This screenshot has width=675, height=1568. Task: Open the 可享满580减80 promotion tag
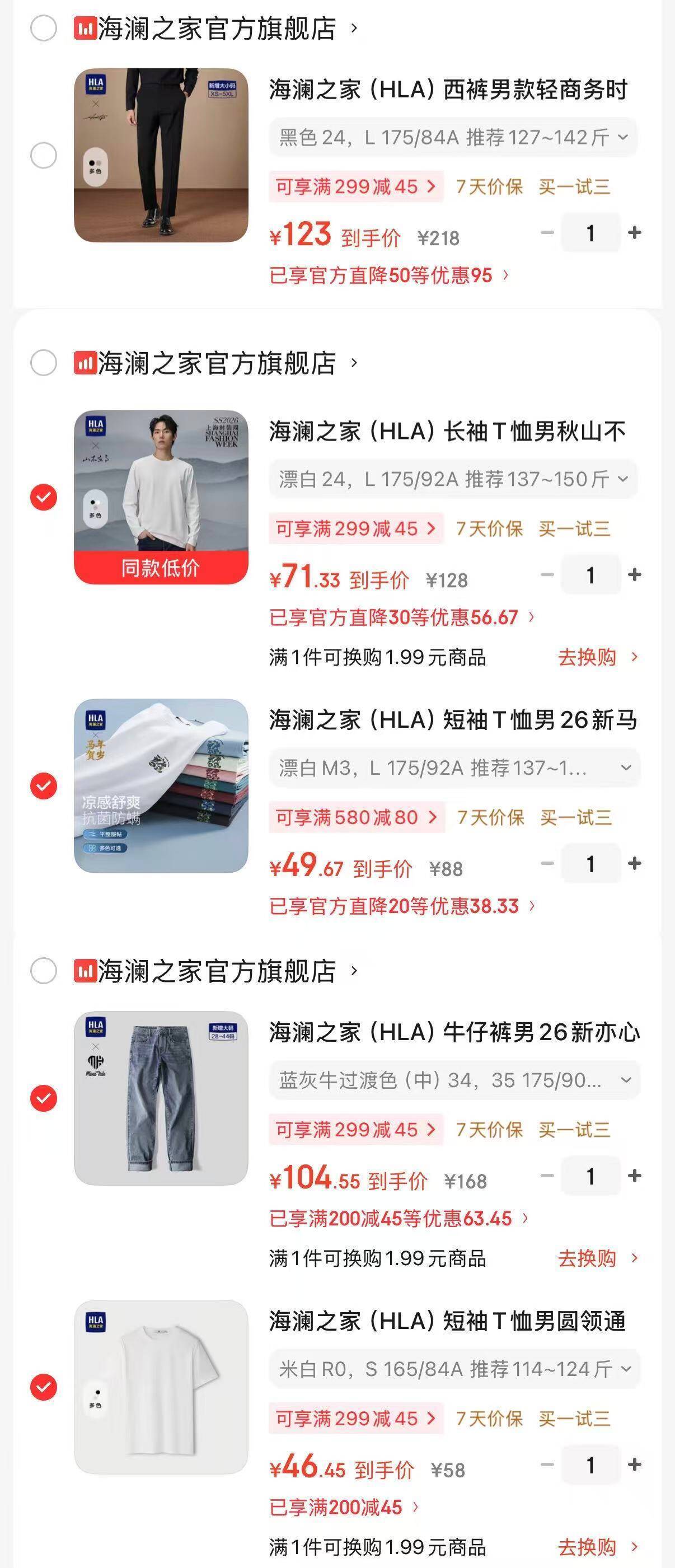(x=356, y=817)
